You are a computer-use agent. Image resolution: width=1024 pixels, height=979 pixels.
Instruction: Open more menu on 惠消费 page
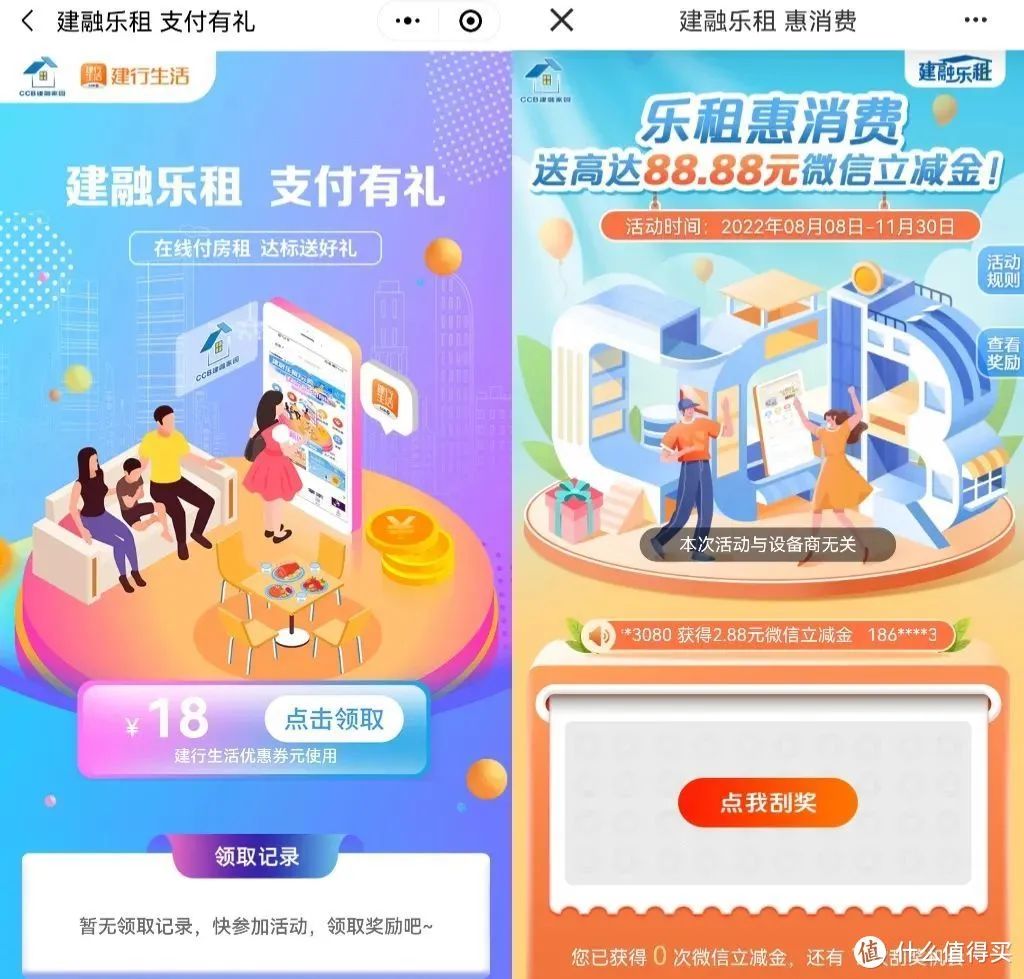coord(974,21)
